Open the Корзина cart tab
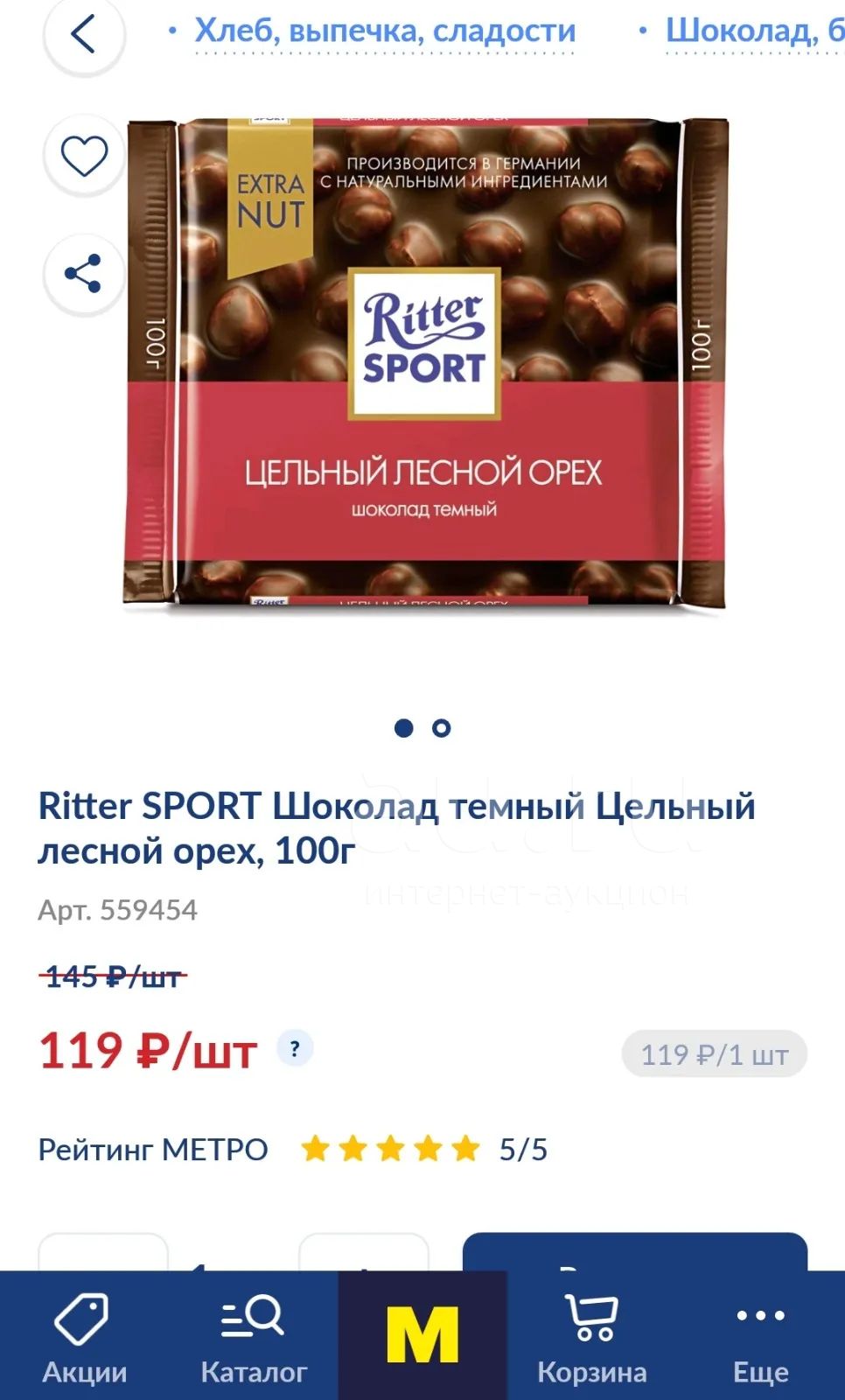Screen dimensions: 845x1400 click(x=592, y=1336)
